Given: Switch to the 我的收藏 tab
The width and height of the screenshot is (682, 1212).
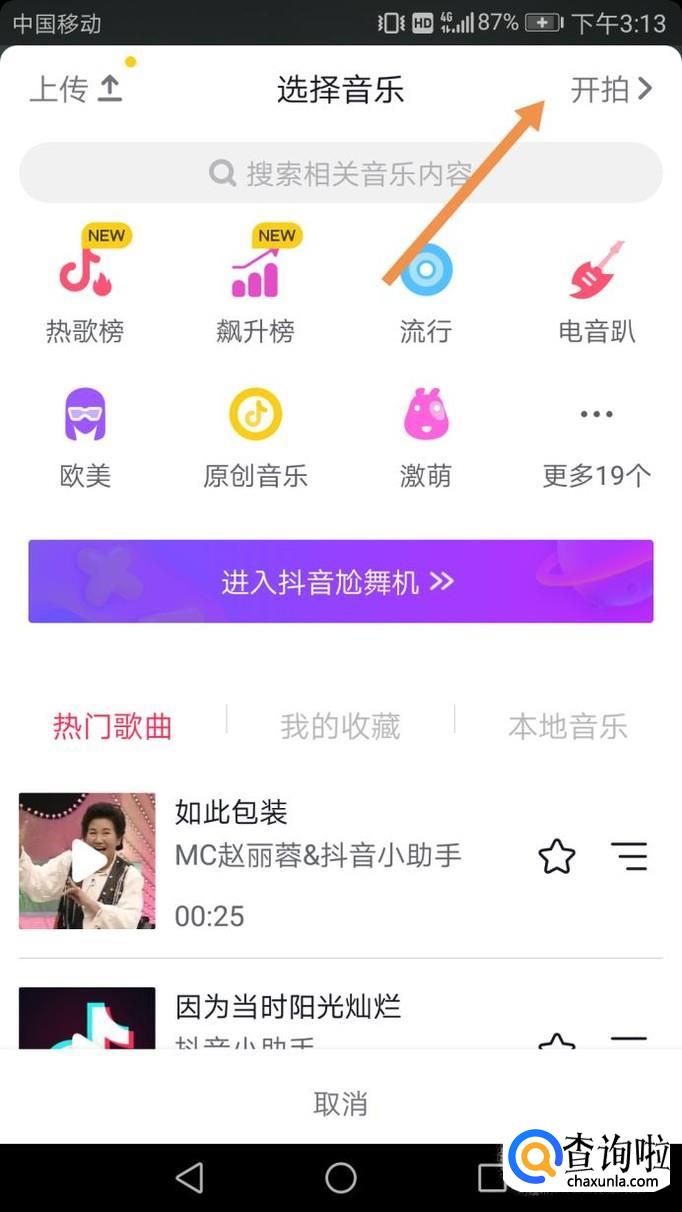Looking at the screenshot, I should 340,726.
